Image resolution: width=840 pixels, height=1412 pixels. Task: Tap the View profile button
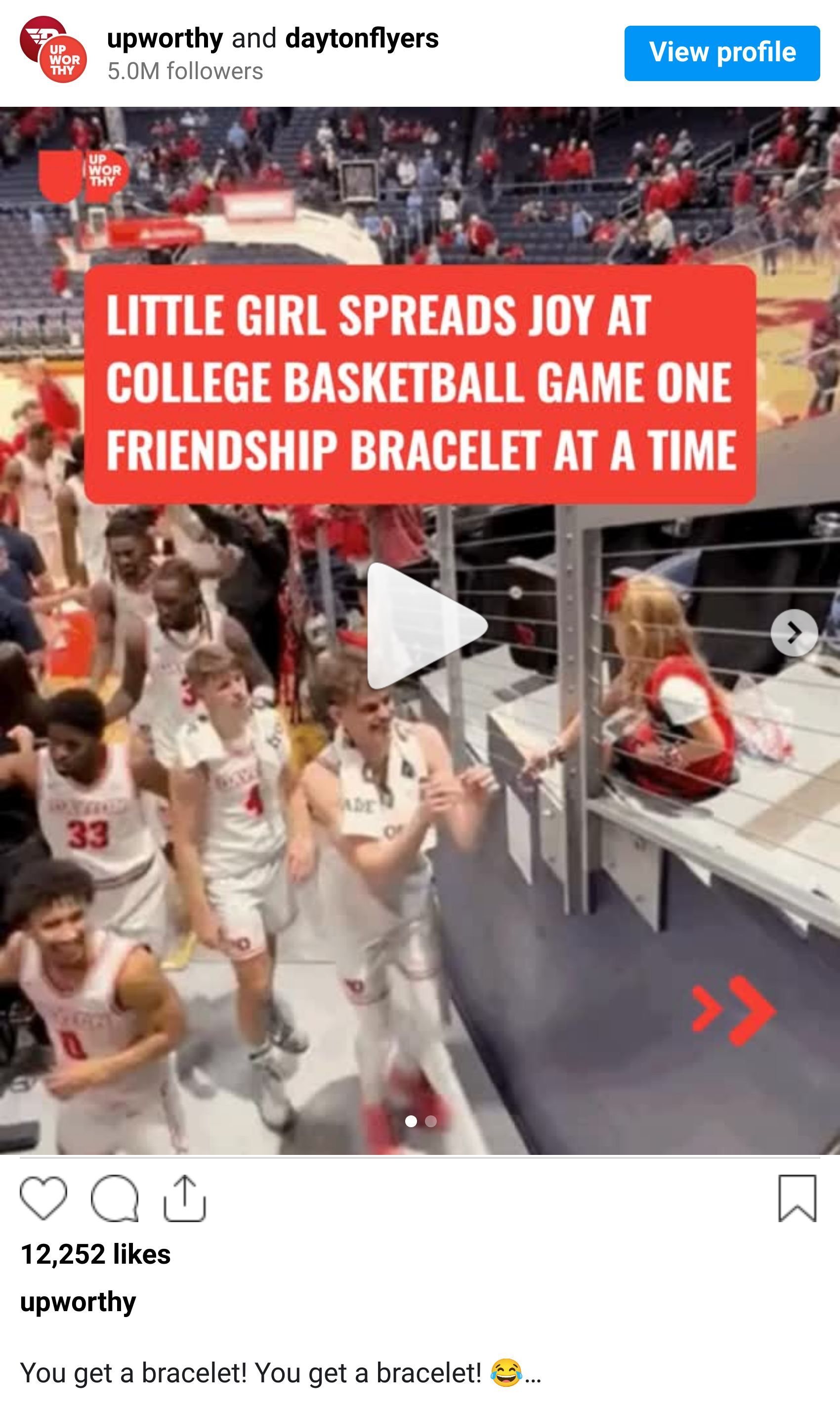722,53
